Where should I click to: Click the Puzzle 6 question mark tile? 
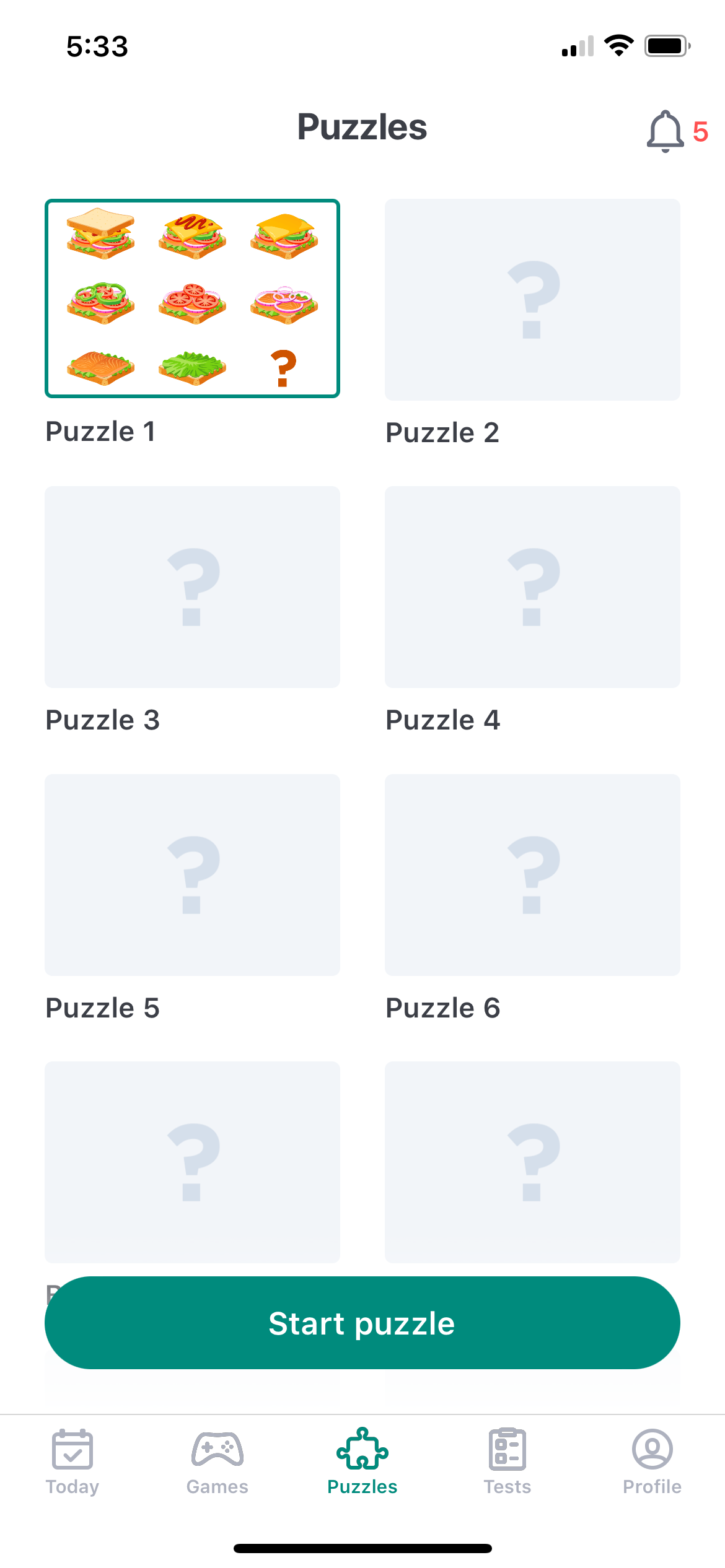pos(532,874)
